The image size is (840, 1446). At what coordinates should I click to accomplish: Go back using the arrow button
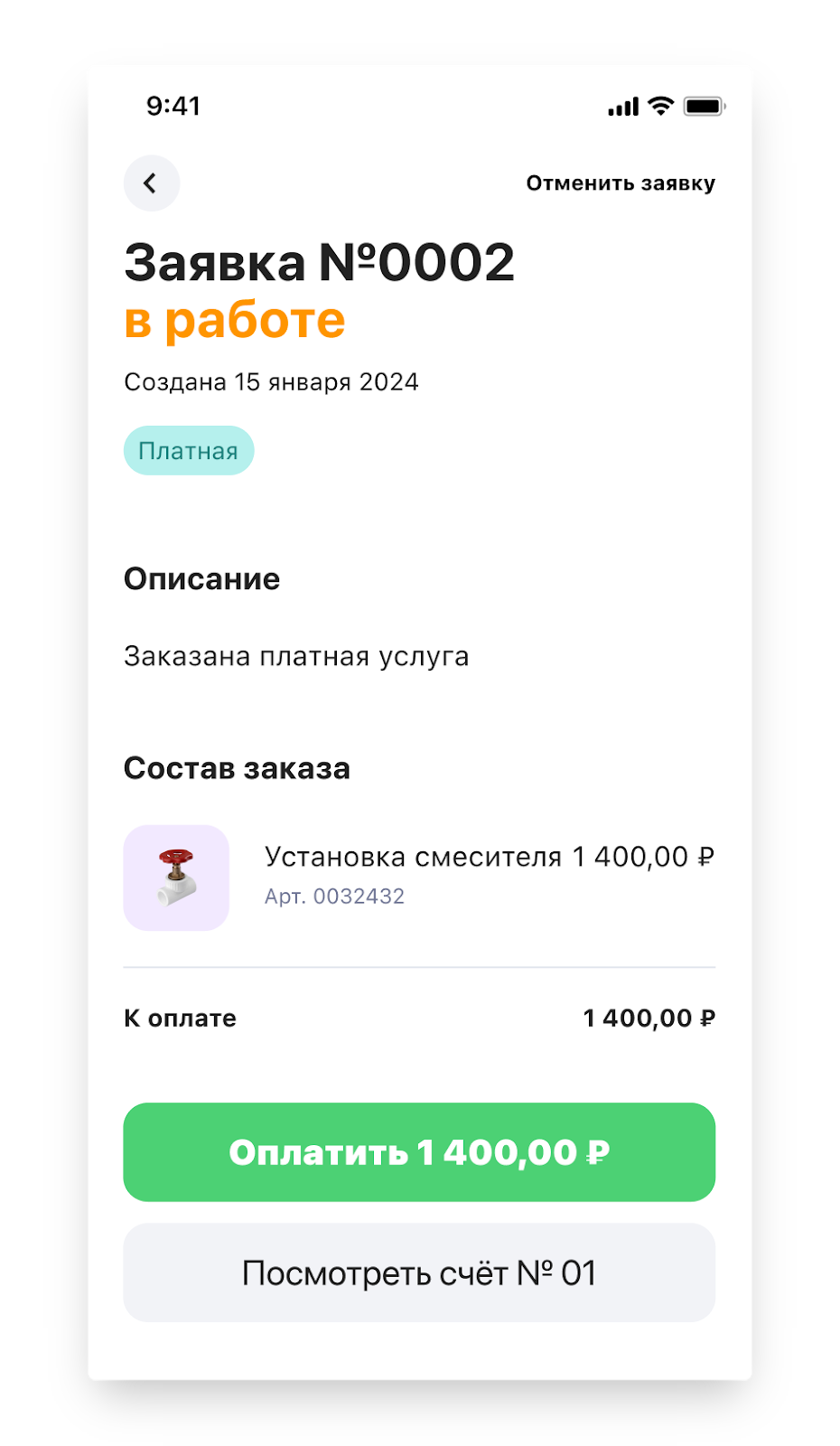(152, 183)
